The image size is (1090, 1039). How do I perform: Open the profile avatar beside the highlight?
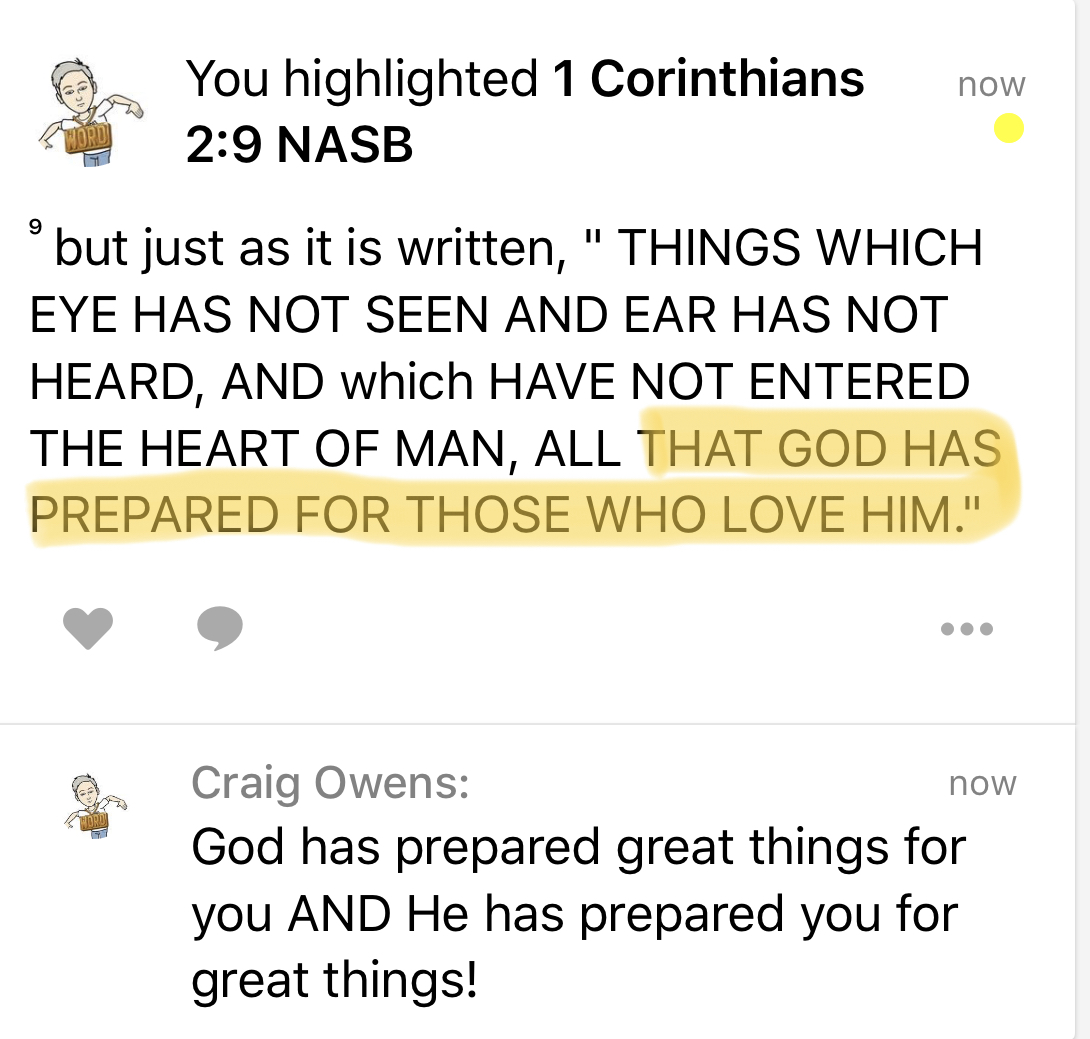pos(90,112)
